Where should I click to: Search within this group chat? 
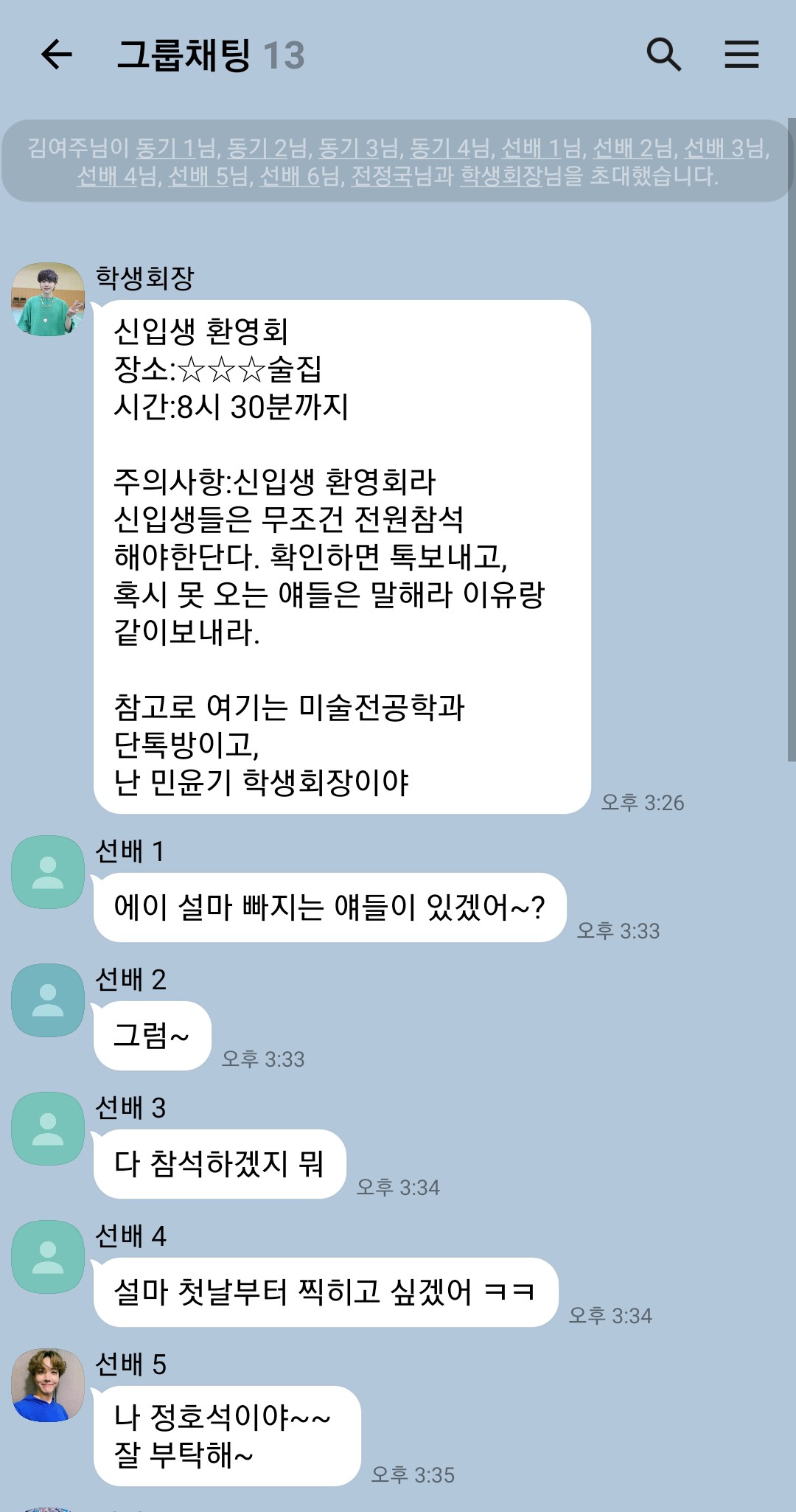(663, 55)
